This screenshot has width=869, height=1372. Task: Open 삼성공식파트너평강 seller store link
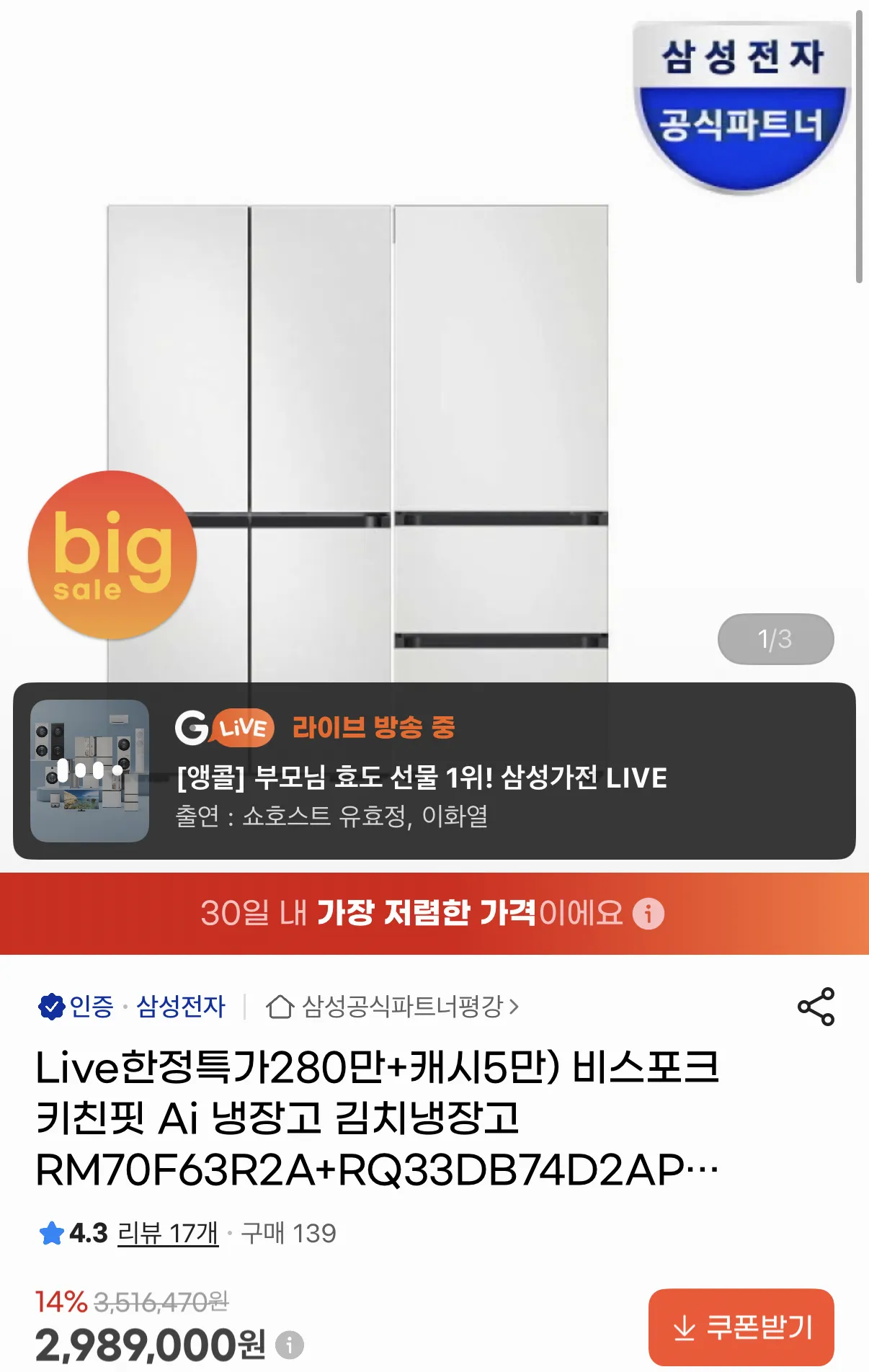pos(393,1006)
